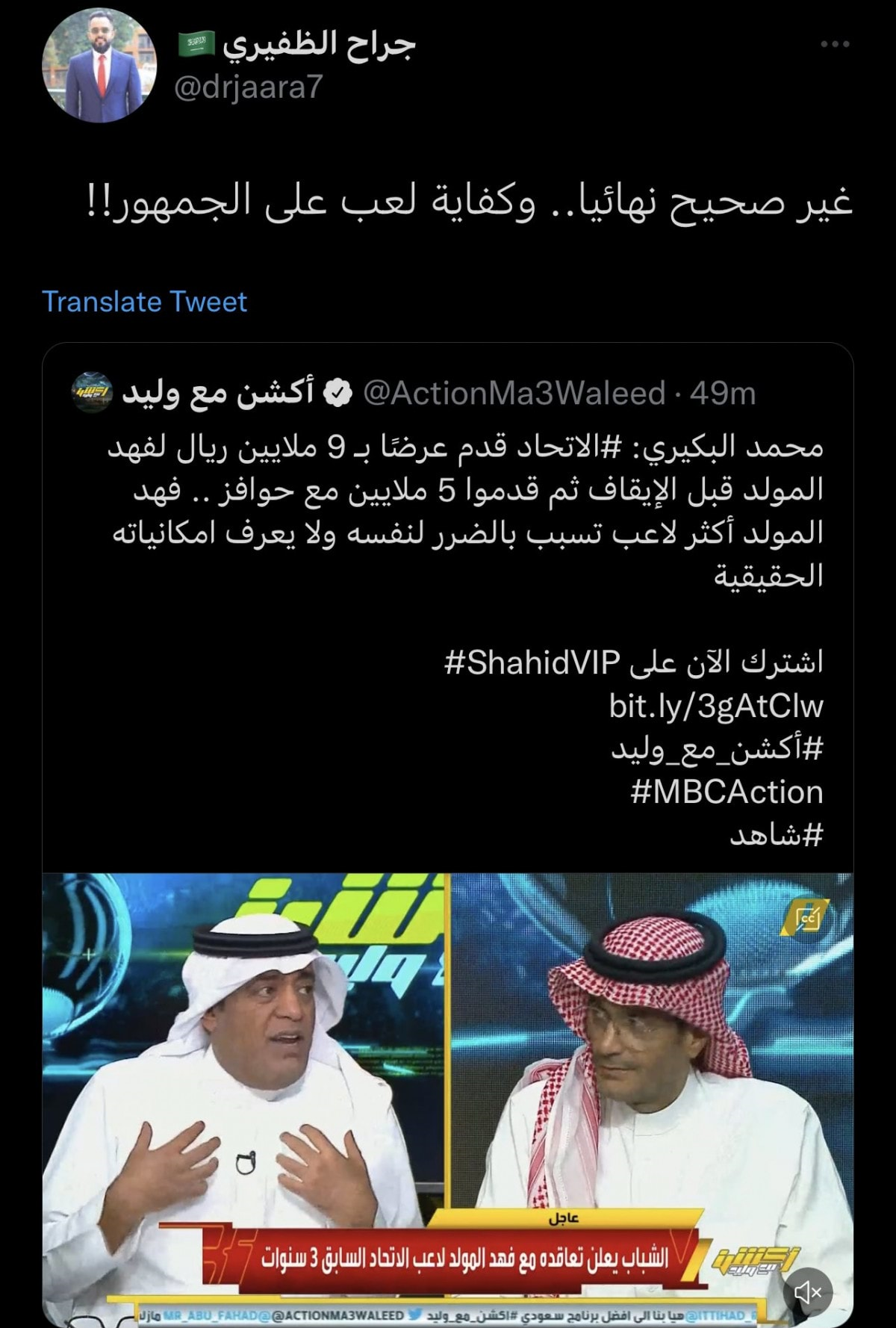Screen dimensions: 896x1328
Task: Open the #MBCAction hashtag
Action: 727,792
